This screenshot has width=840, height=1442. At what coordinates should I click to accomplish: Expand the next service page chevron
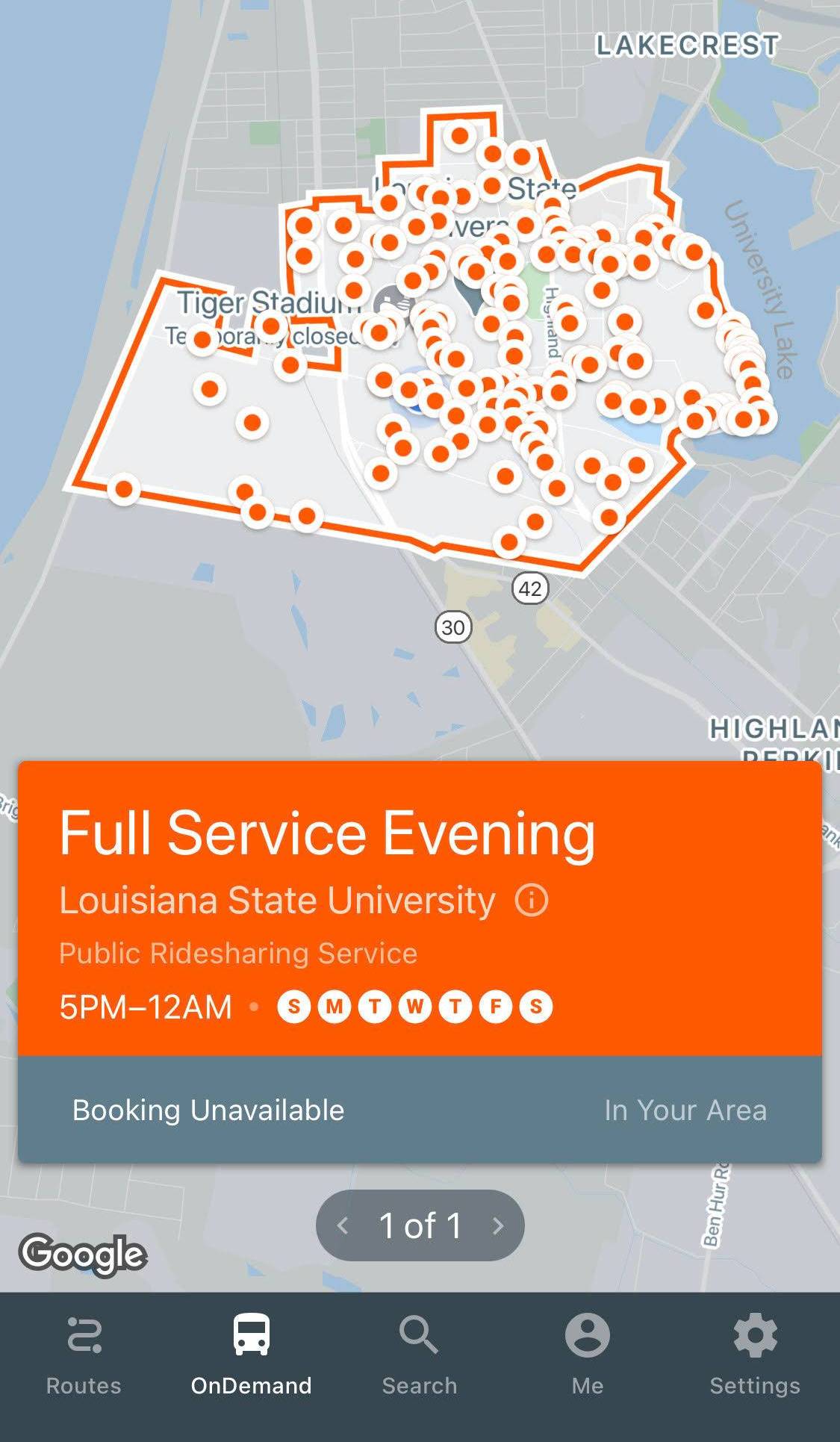coord(499,1224)
